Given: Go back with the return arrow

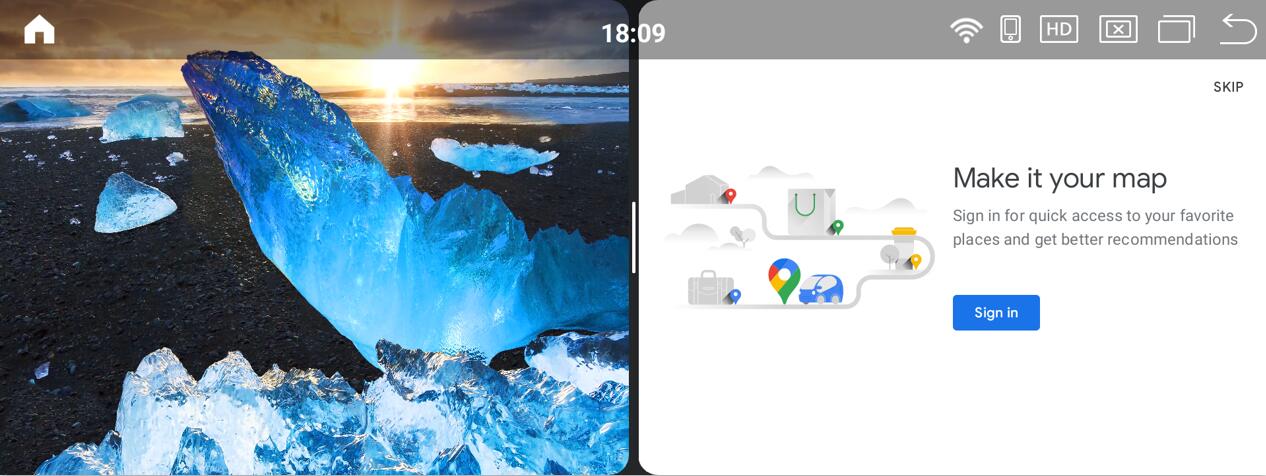Looking at the screenshot, I should click(x=1237, y=30).
